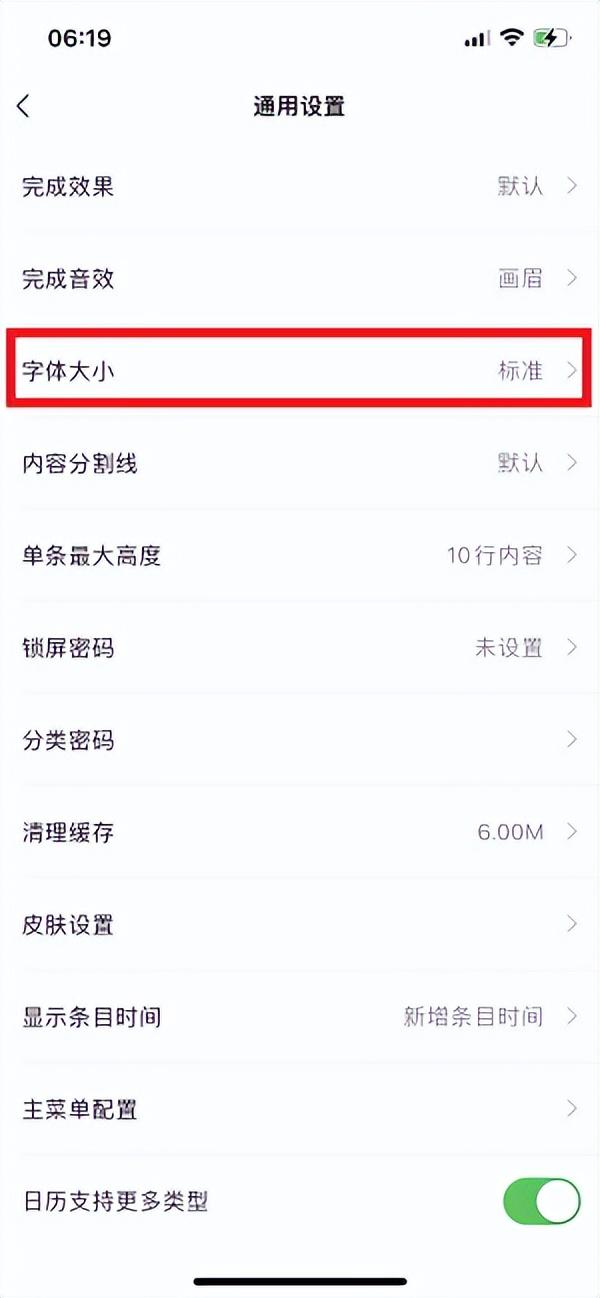Screen dimensions: 600x1298
Task: Open 皮肤设置
Action: click(x=300, y=924)
